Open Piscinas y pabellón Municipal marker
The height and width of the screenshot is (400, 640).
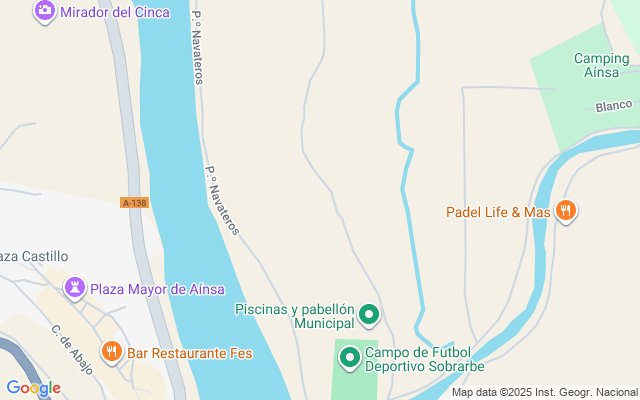[x=369, y=316]
